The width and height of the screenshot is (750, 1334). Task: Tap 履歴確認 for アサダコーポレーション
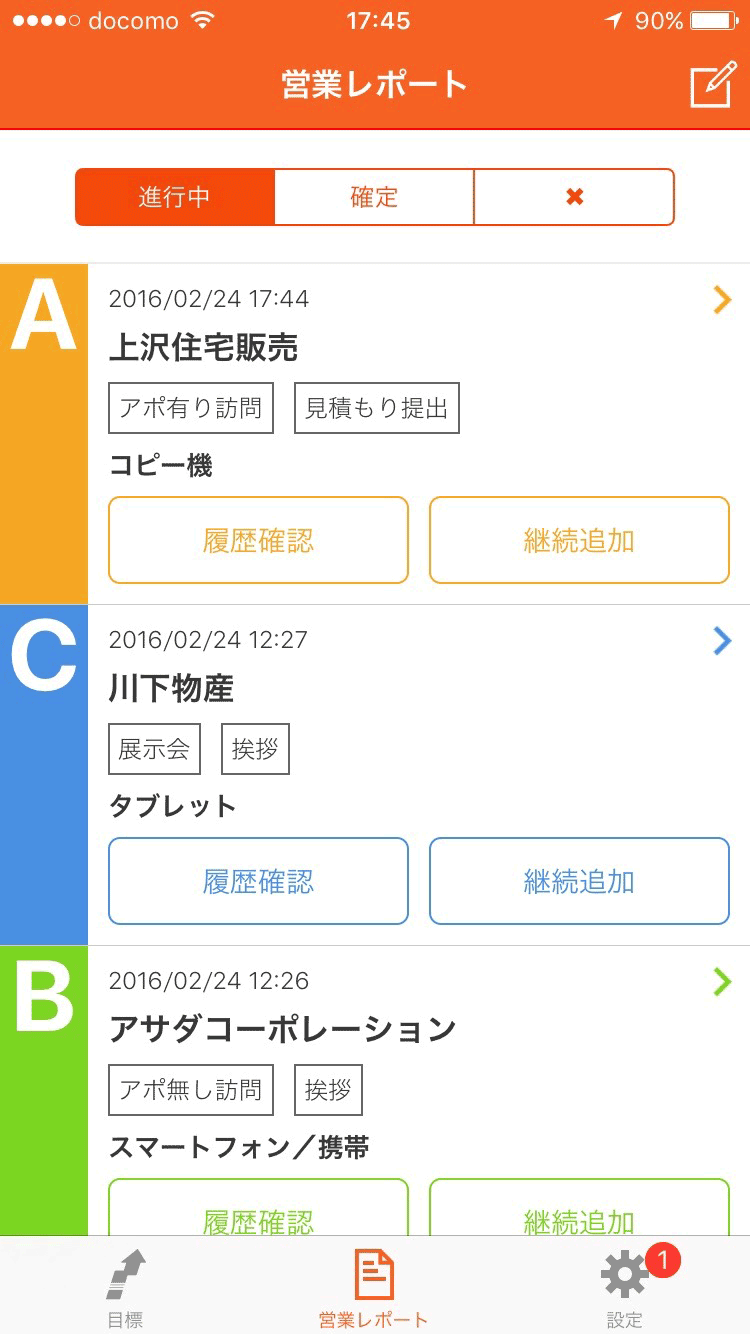258,1208
